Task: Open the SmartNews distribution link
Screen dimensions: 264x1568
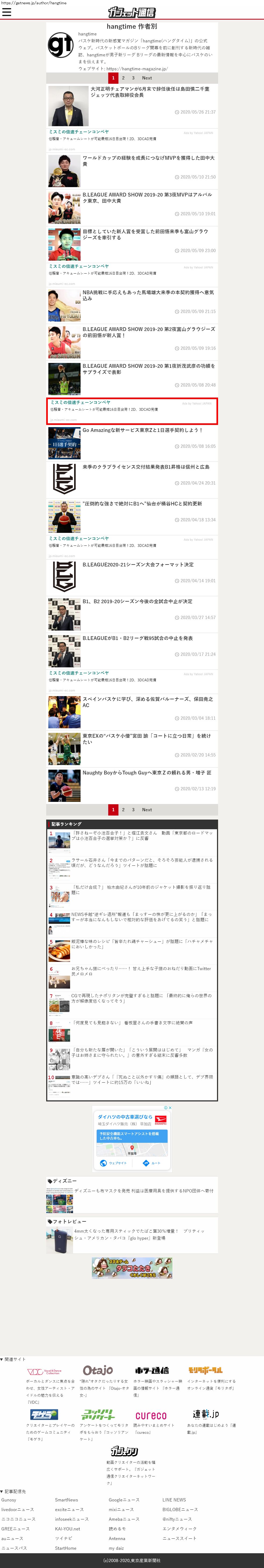Action: (x=66, y=1500)
